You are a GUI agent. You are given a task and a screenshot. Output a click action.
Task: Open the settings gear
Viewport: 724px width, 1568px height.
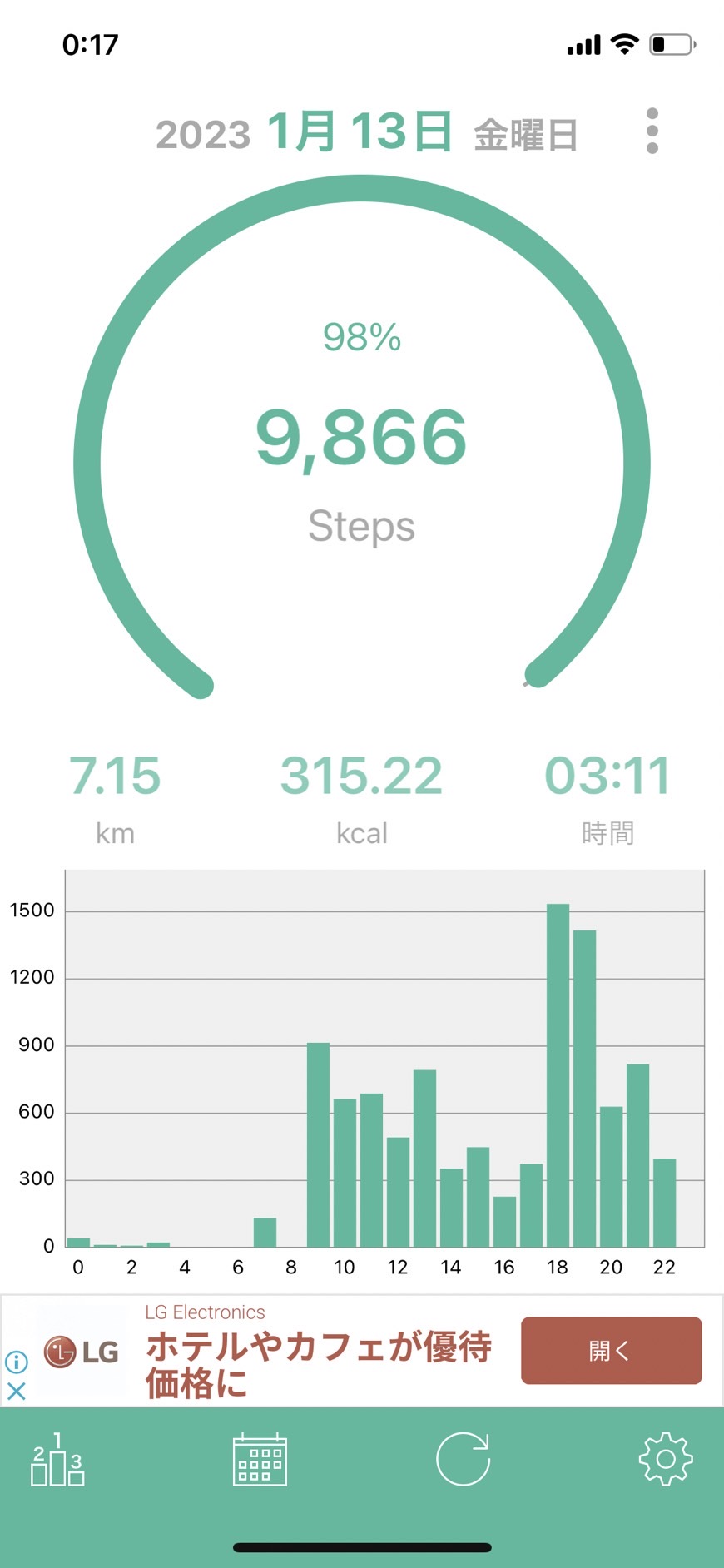coord(666,1459)
